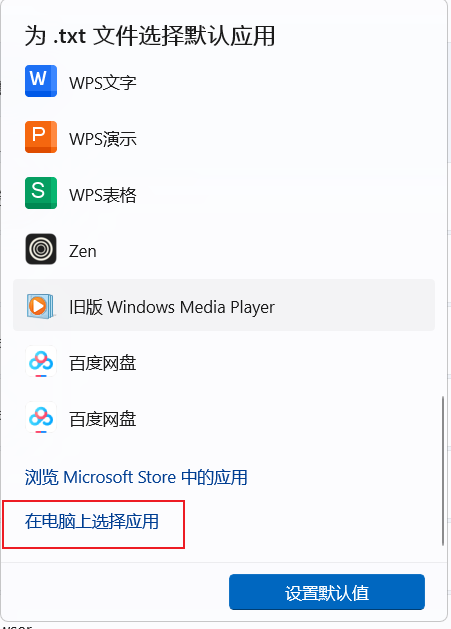Open 浏览 Microsoft Store 中的应用 link
Screen dimensions: 451x629
click(136, 477)
